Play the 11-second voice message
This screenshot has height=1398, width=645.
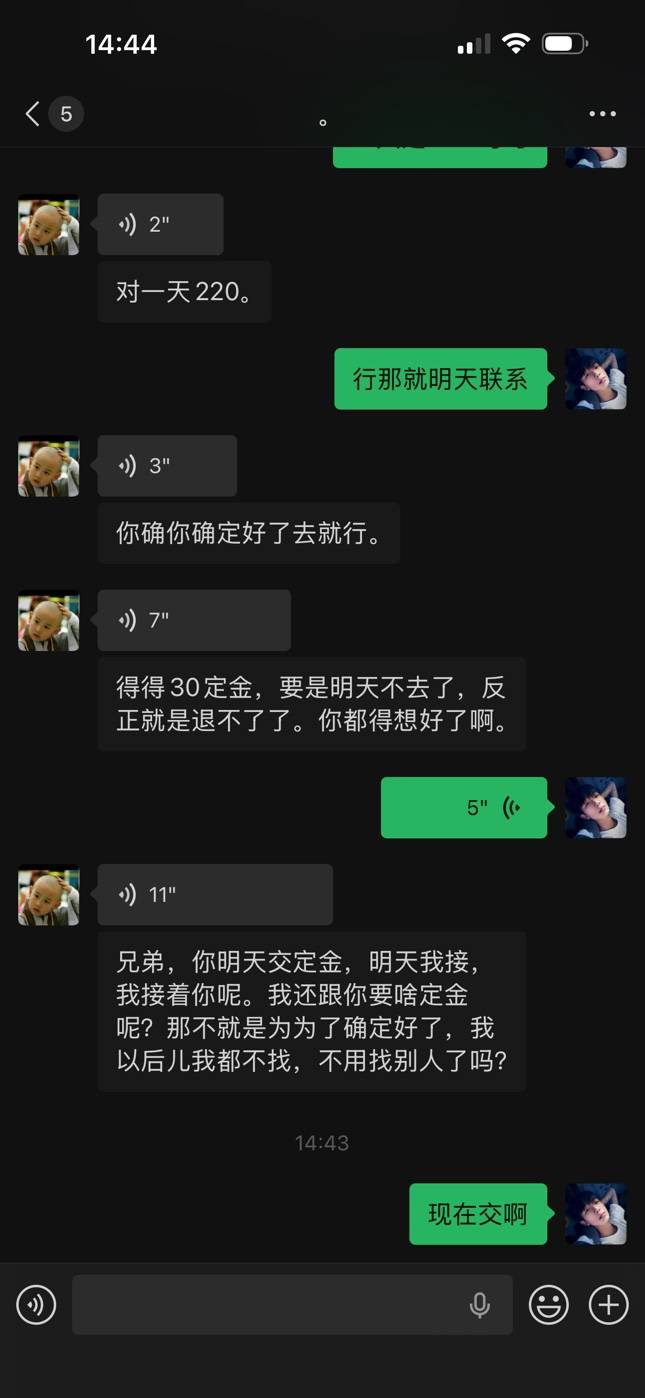[x=215, y=894]
